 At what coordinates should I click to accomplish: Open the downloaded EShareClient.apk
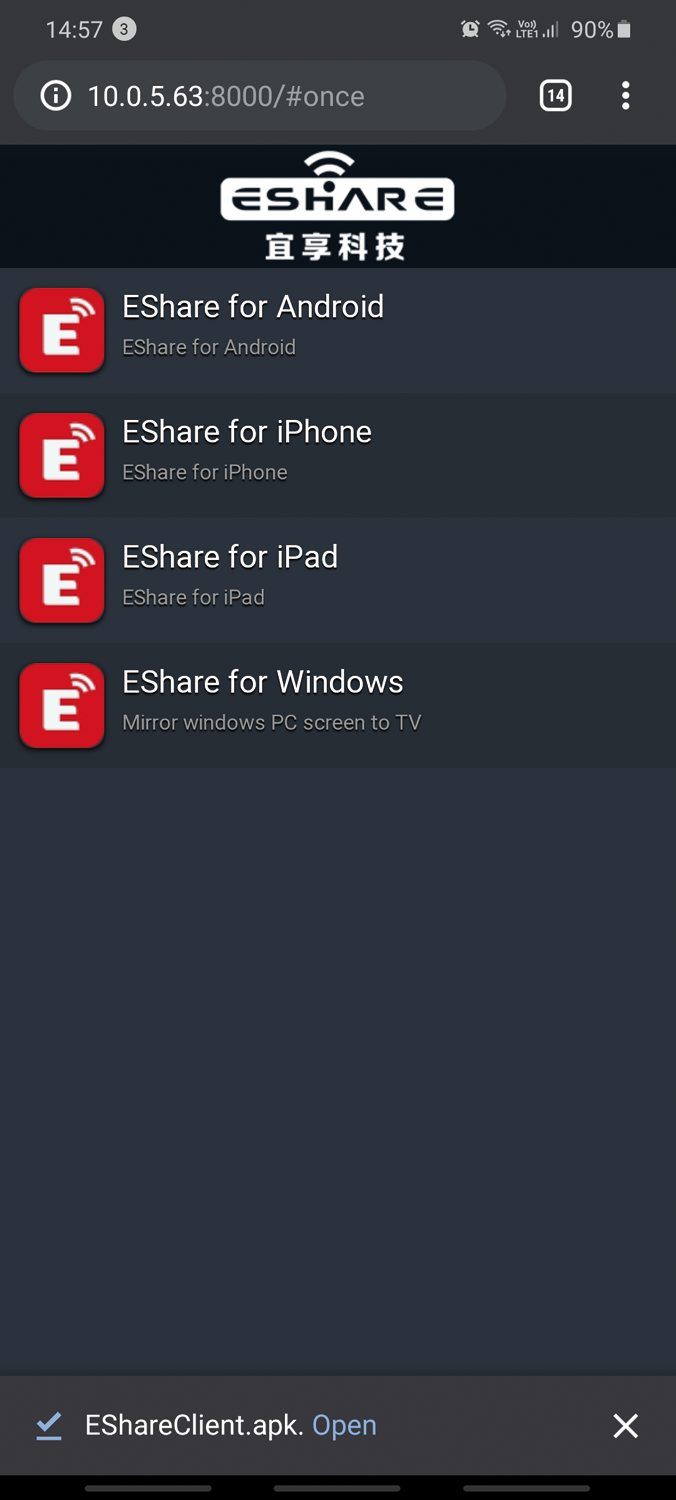[x=344, y=1425]
